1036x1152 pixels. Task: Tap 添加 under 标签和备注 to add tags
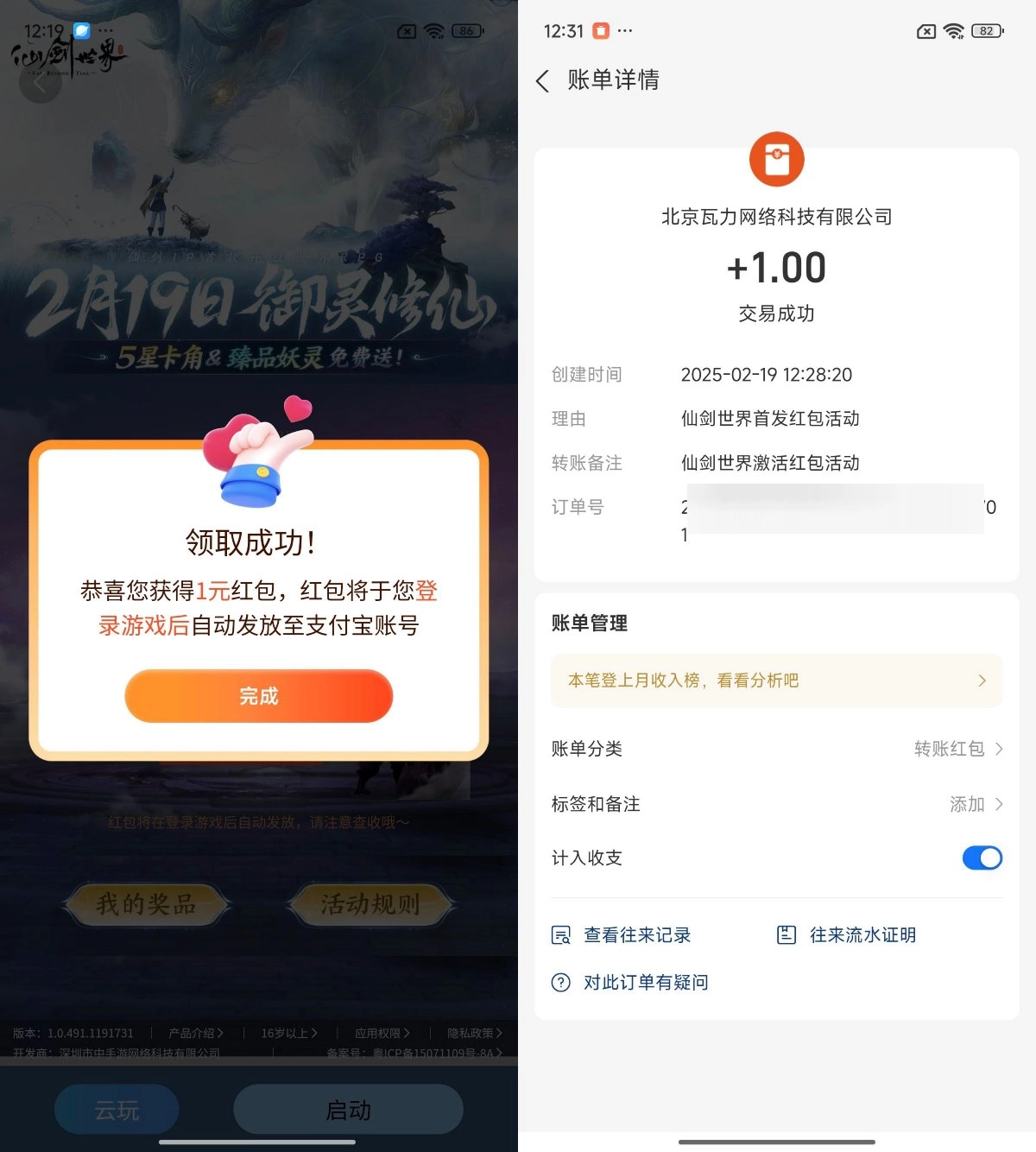point(966,804)
